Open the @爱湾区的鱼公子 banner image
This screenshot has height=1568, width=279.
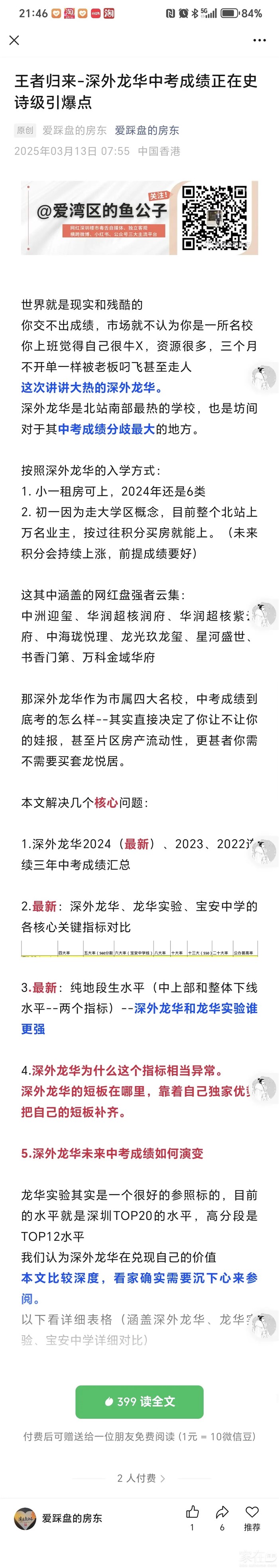coord(139,217)
